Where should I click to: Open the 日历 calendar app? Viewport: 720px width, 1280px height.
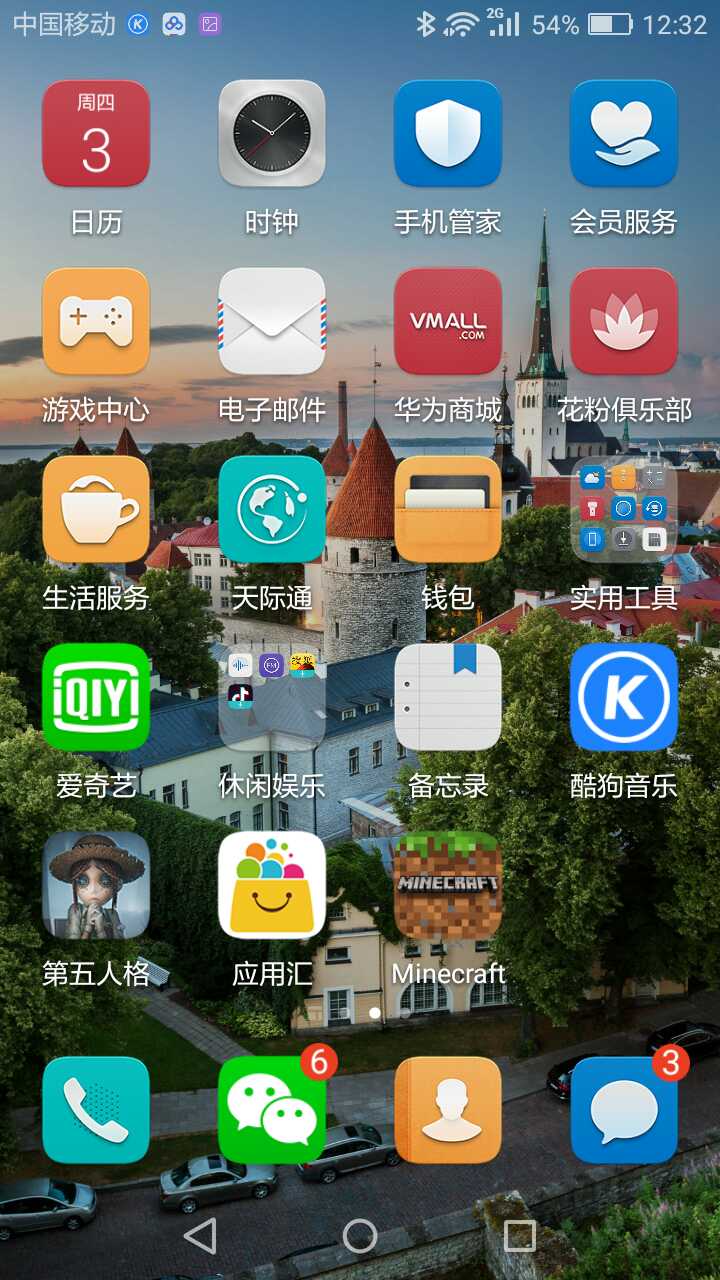click(x=96, y=134)
